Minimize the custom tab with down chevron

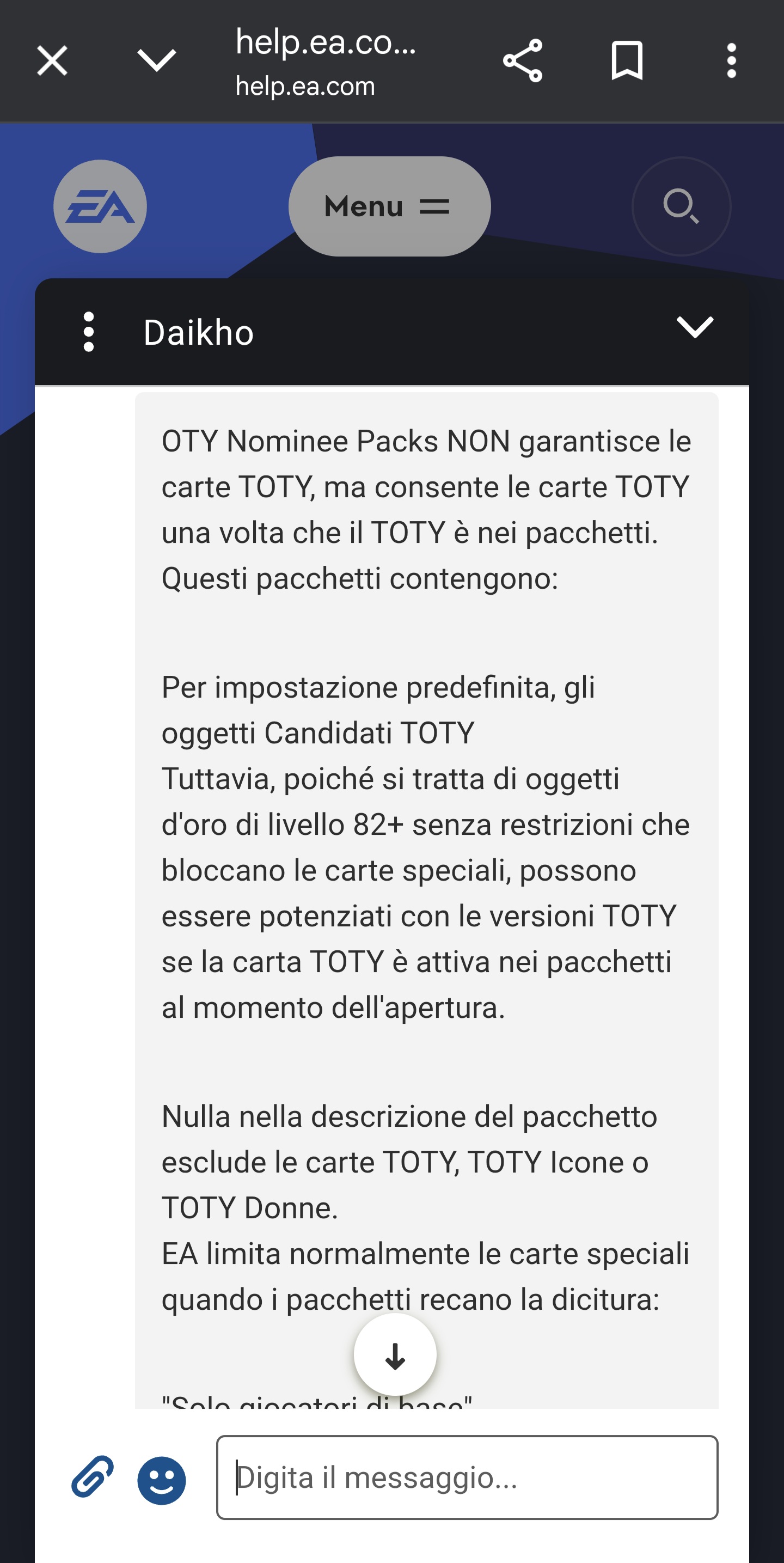[x=157, y=60]
